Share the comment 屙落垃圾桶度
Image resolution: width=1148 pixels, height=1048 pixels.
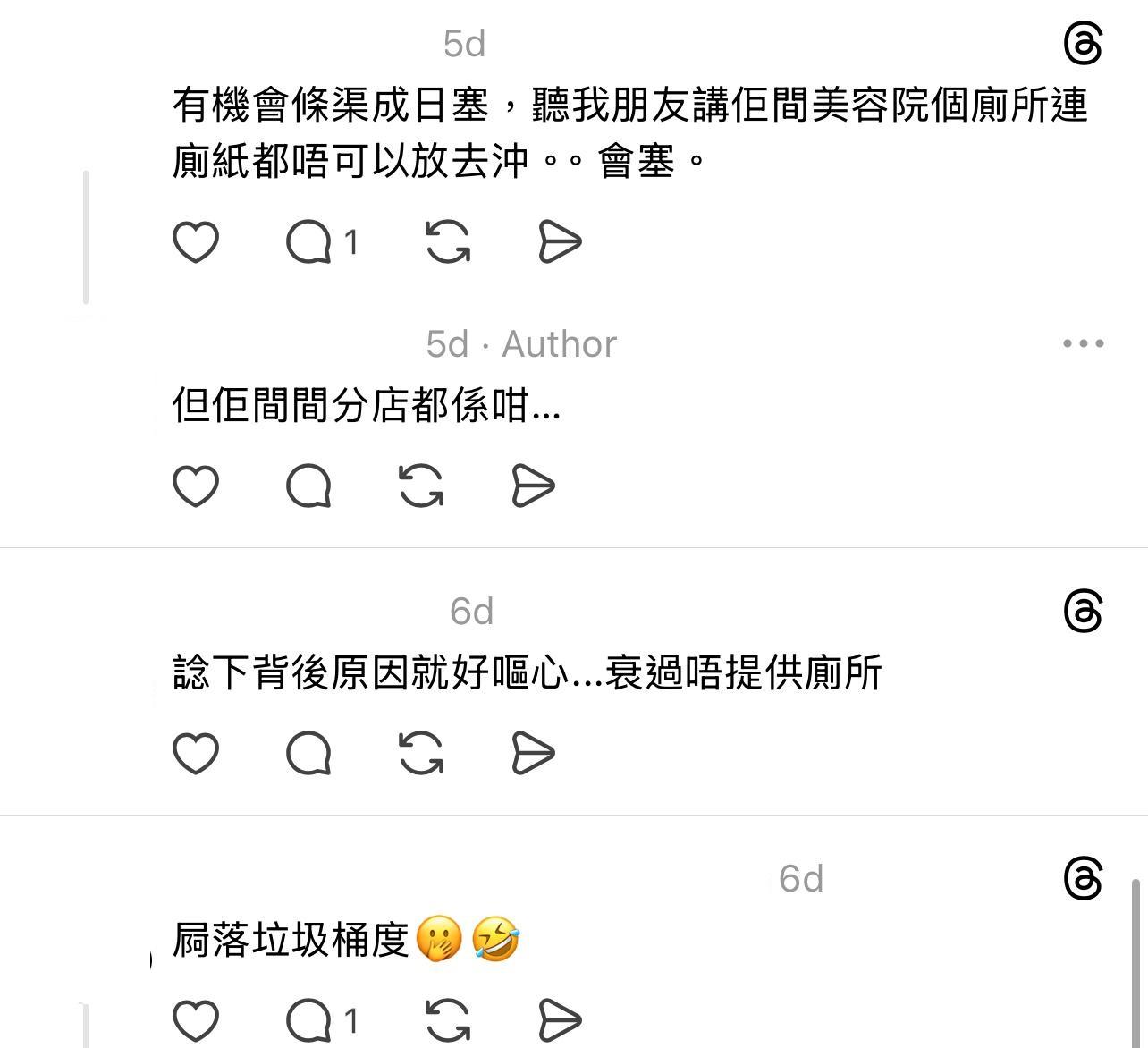pyautogui.click(x=561, y=1020)
